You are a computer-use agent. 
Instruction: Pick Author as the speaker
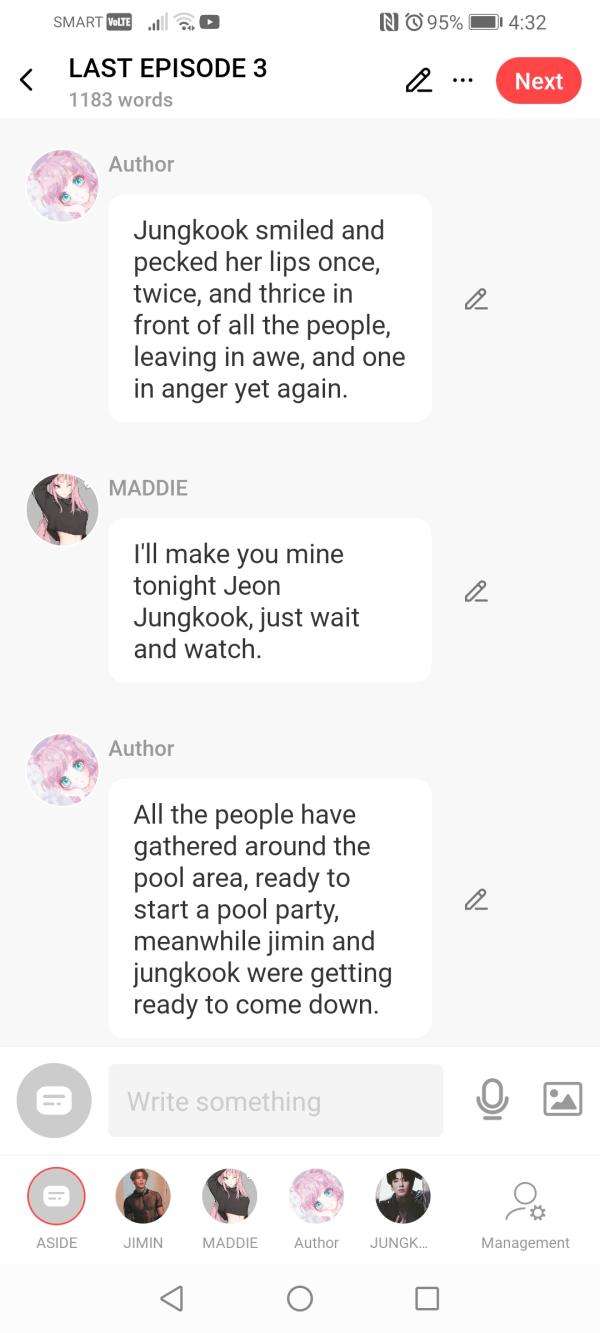coord(316,1196)
